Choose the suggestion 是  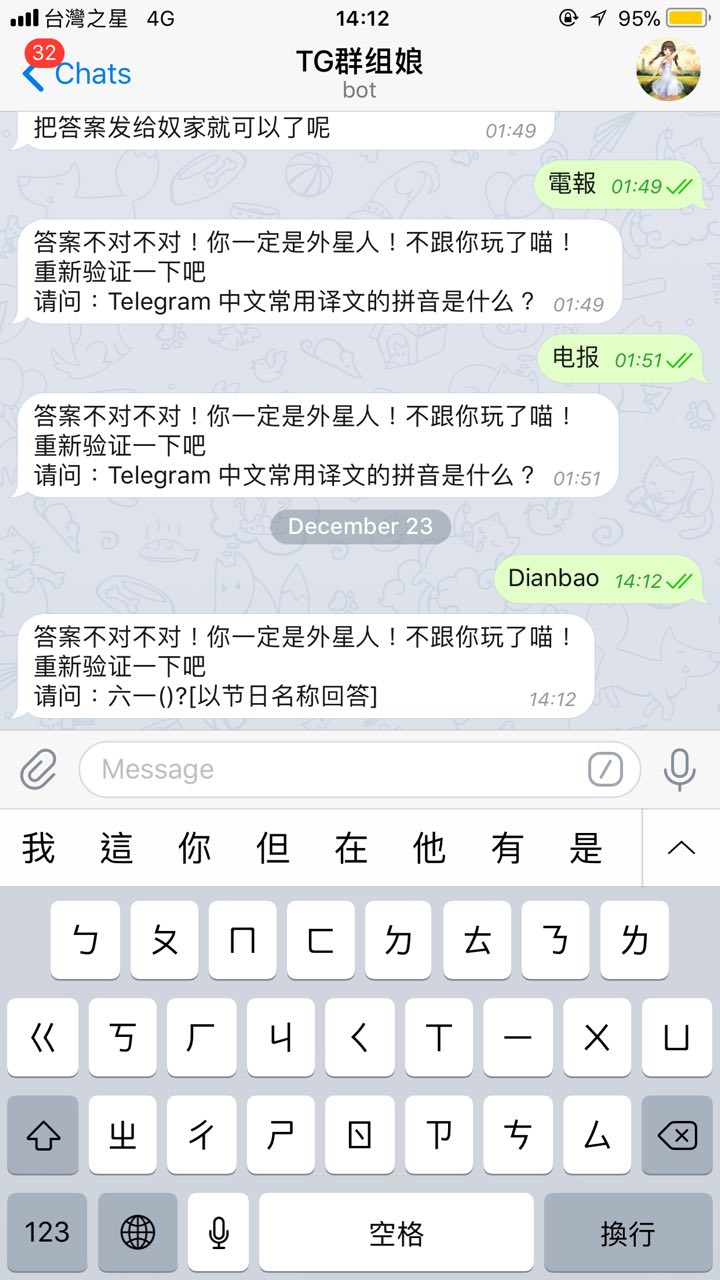pos(586,849)
